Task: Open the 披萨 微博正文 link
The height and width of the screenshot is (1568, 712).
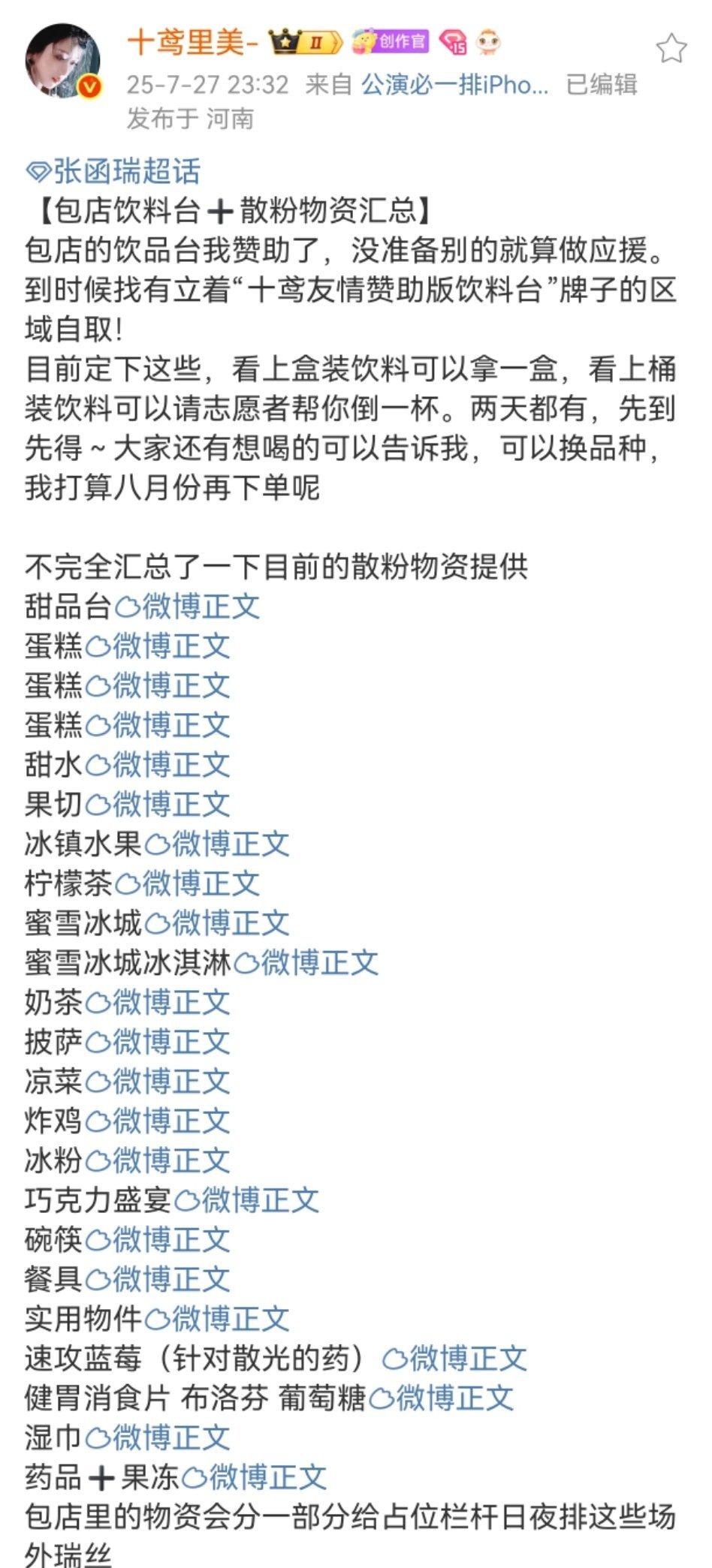Action: coord(157,1042)
